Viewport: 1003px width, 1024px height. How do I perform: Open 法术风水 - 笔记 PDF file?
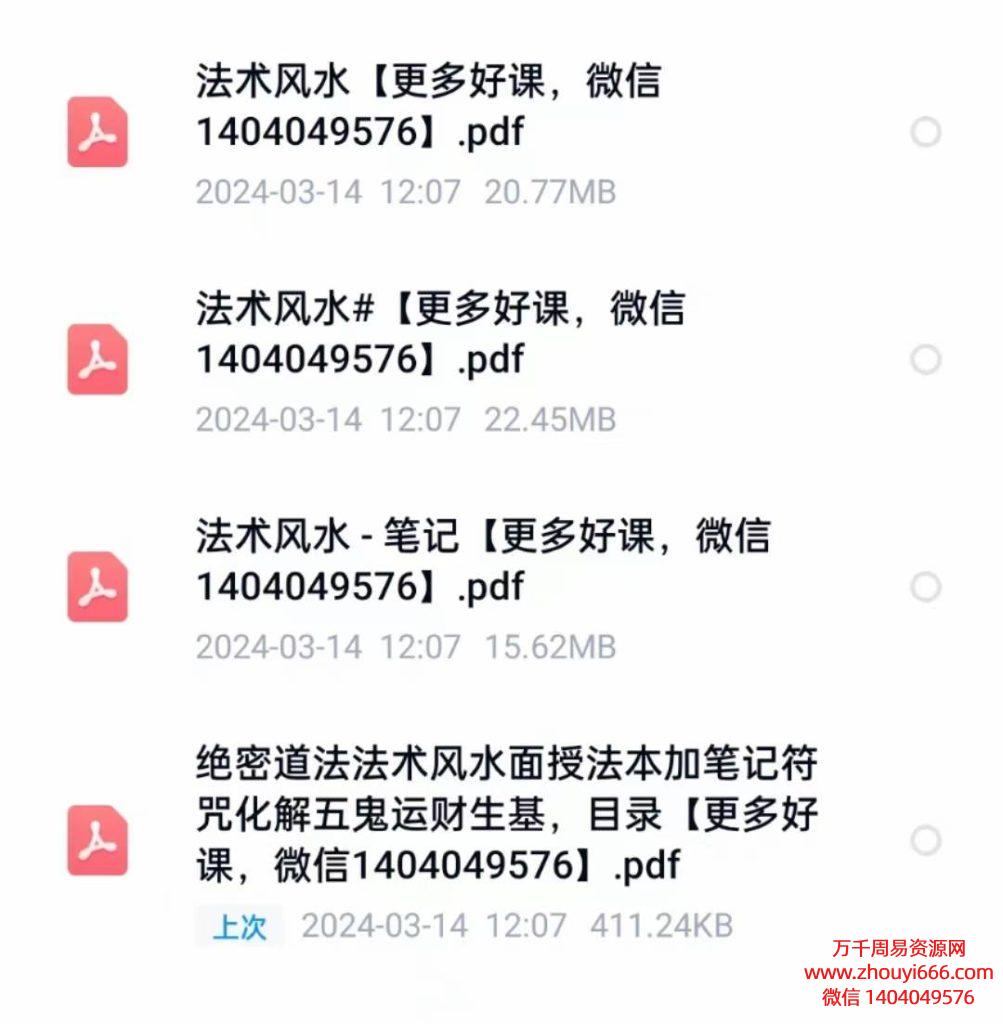[482, 561]
